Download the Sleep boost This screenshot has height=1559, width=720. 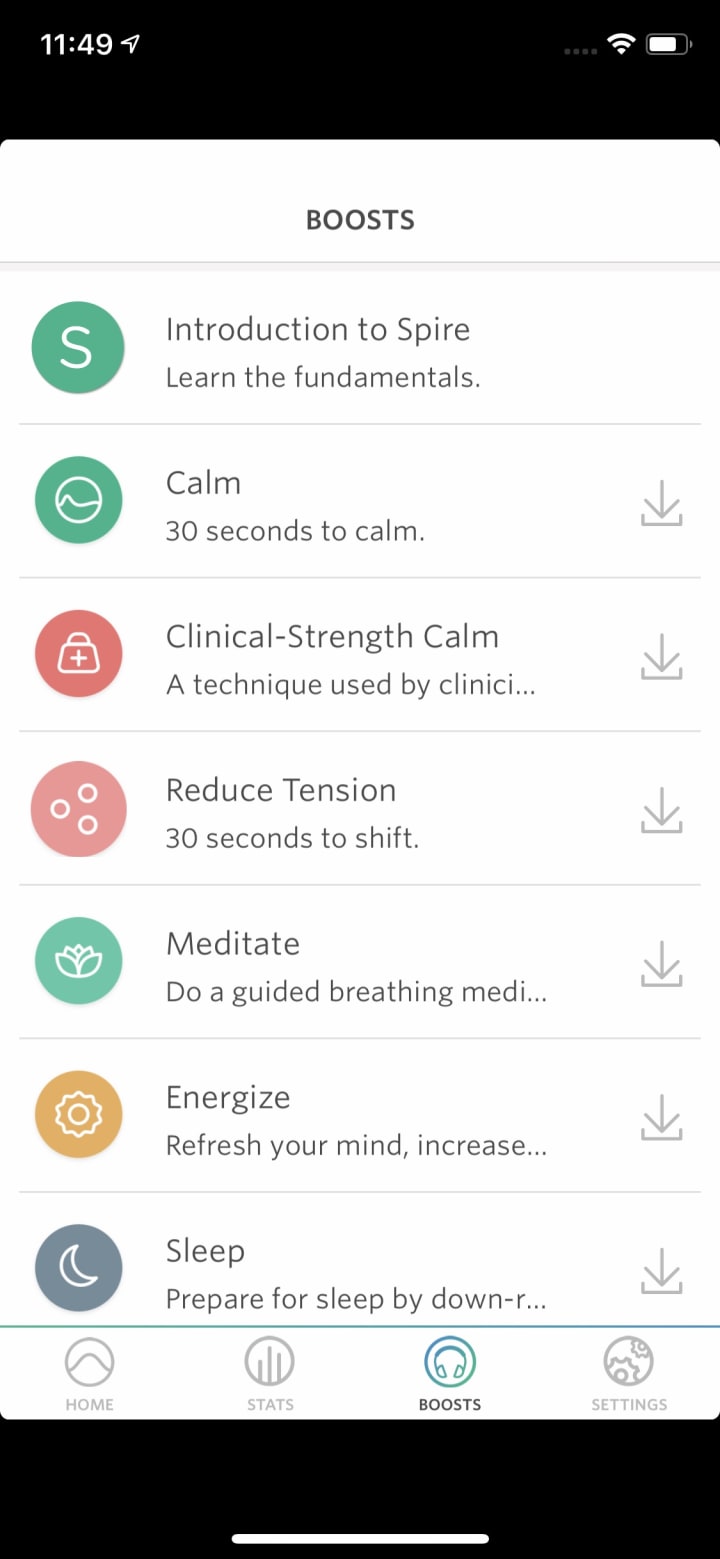point(661,1269)
